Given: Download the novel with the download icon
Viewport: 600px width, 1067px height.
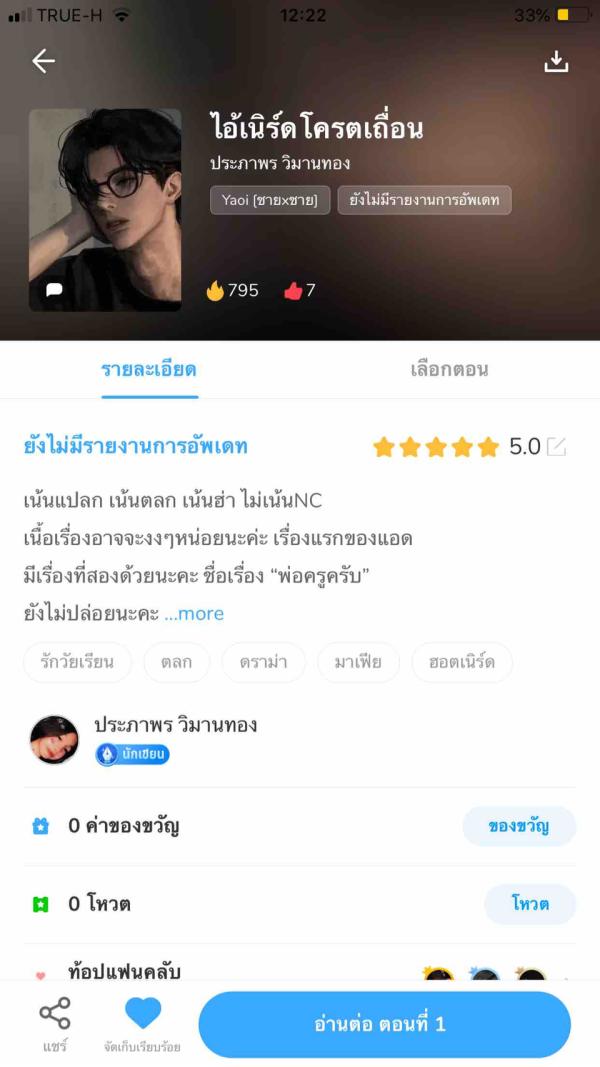Looking at the screenshot, I should tap(556, 61).
